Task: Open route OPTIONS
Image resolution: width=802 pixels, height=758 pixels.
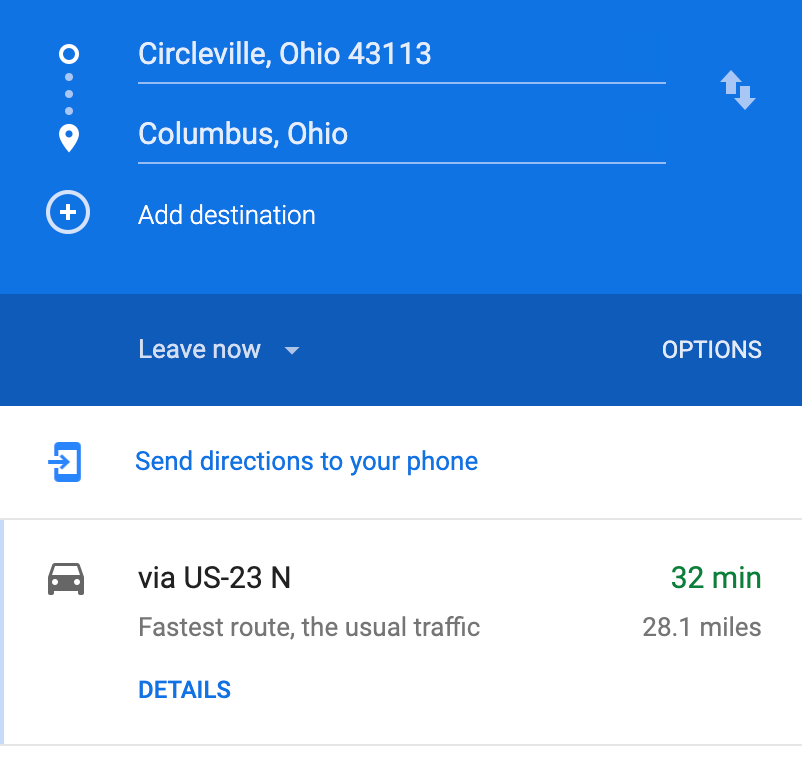Action: [x=711, y=350]
